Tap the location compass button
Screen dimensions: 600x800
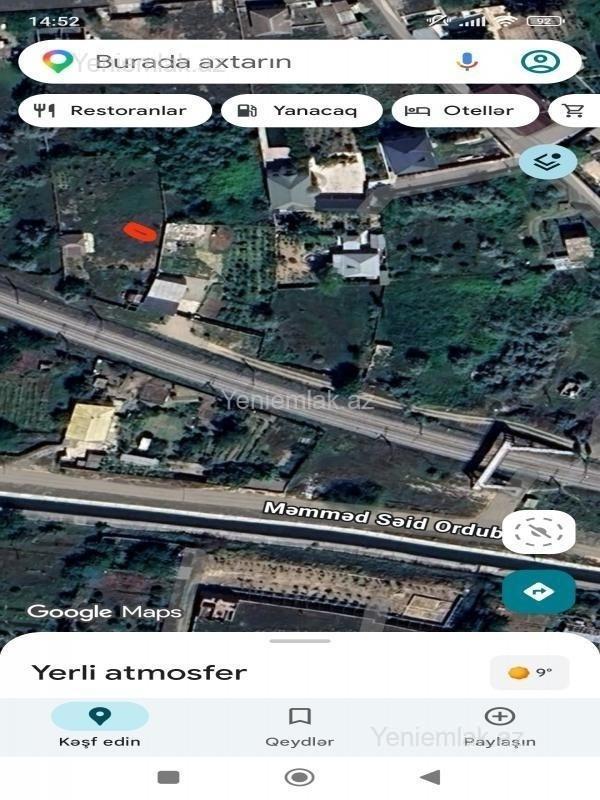pyautogui.click(x=539, y=532)
